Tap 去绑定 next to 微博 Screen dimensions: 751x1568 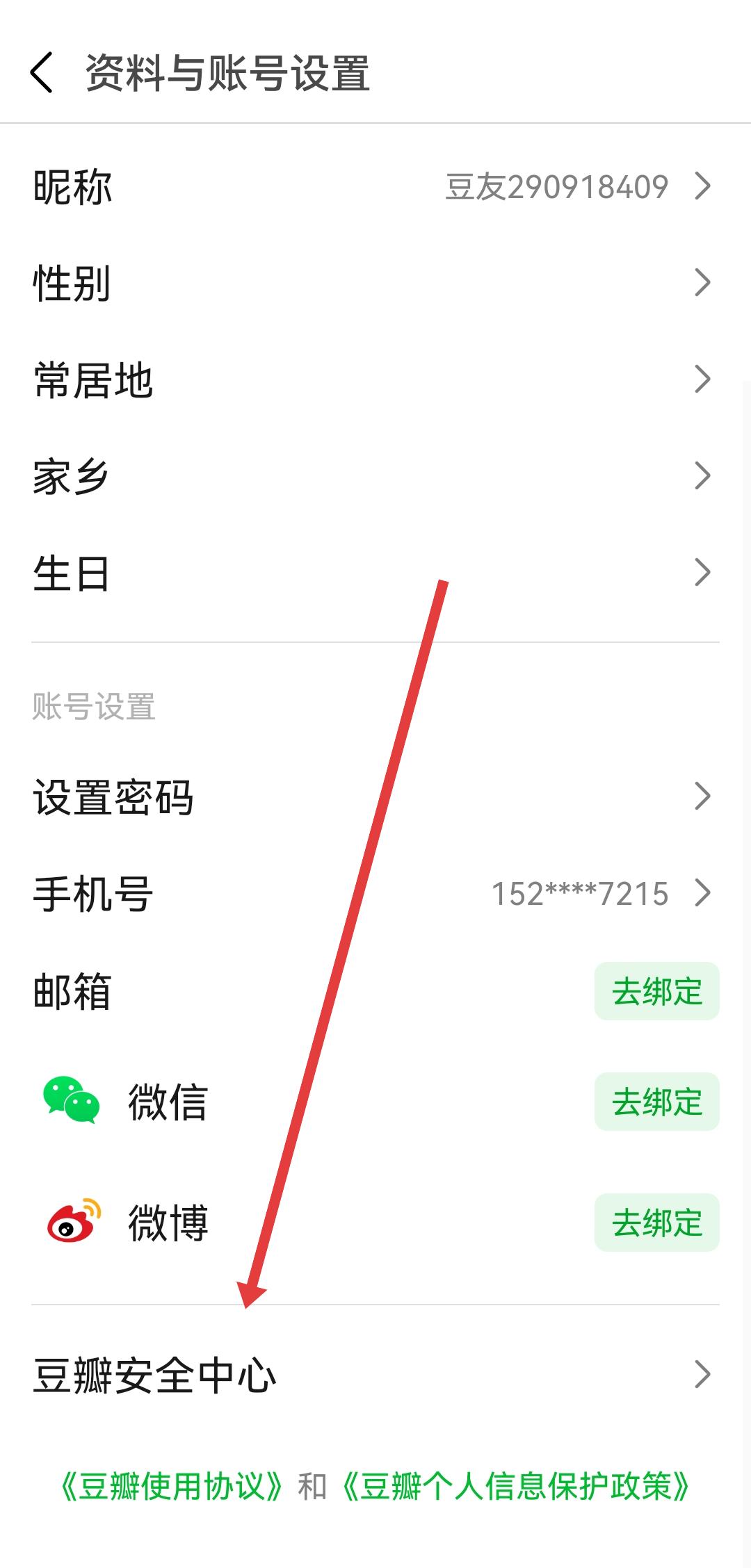pos(656,1223)
